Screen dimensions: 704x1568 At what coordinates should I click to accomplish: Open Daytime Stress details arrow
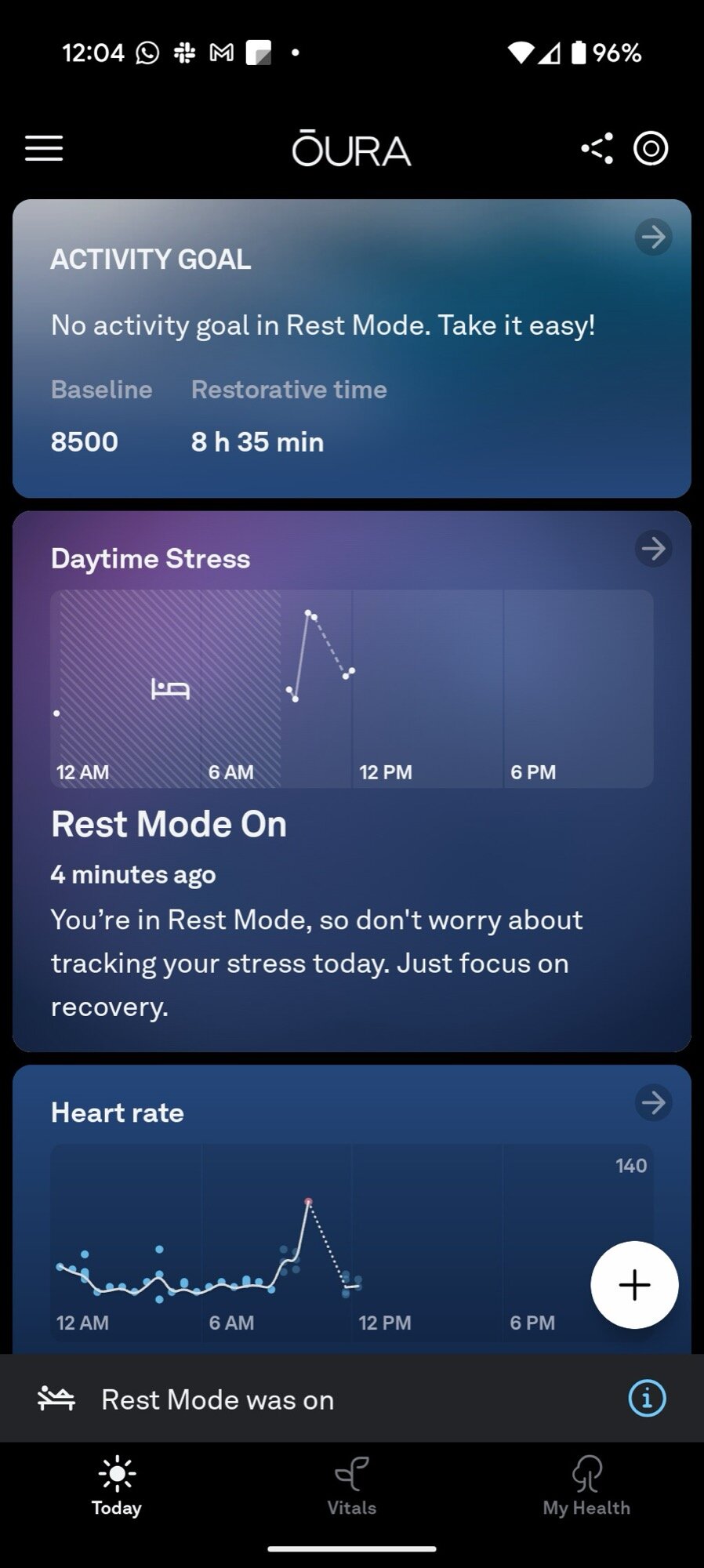[x=653, y=549]
